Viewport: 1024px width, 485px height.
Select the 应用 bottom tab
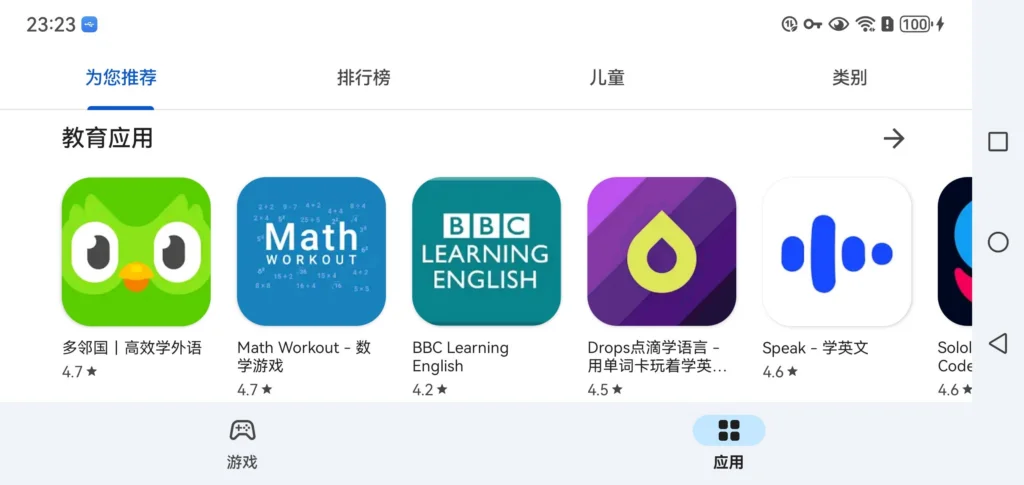tap(728, 444)
